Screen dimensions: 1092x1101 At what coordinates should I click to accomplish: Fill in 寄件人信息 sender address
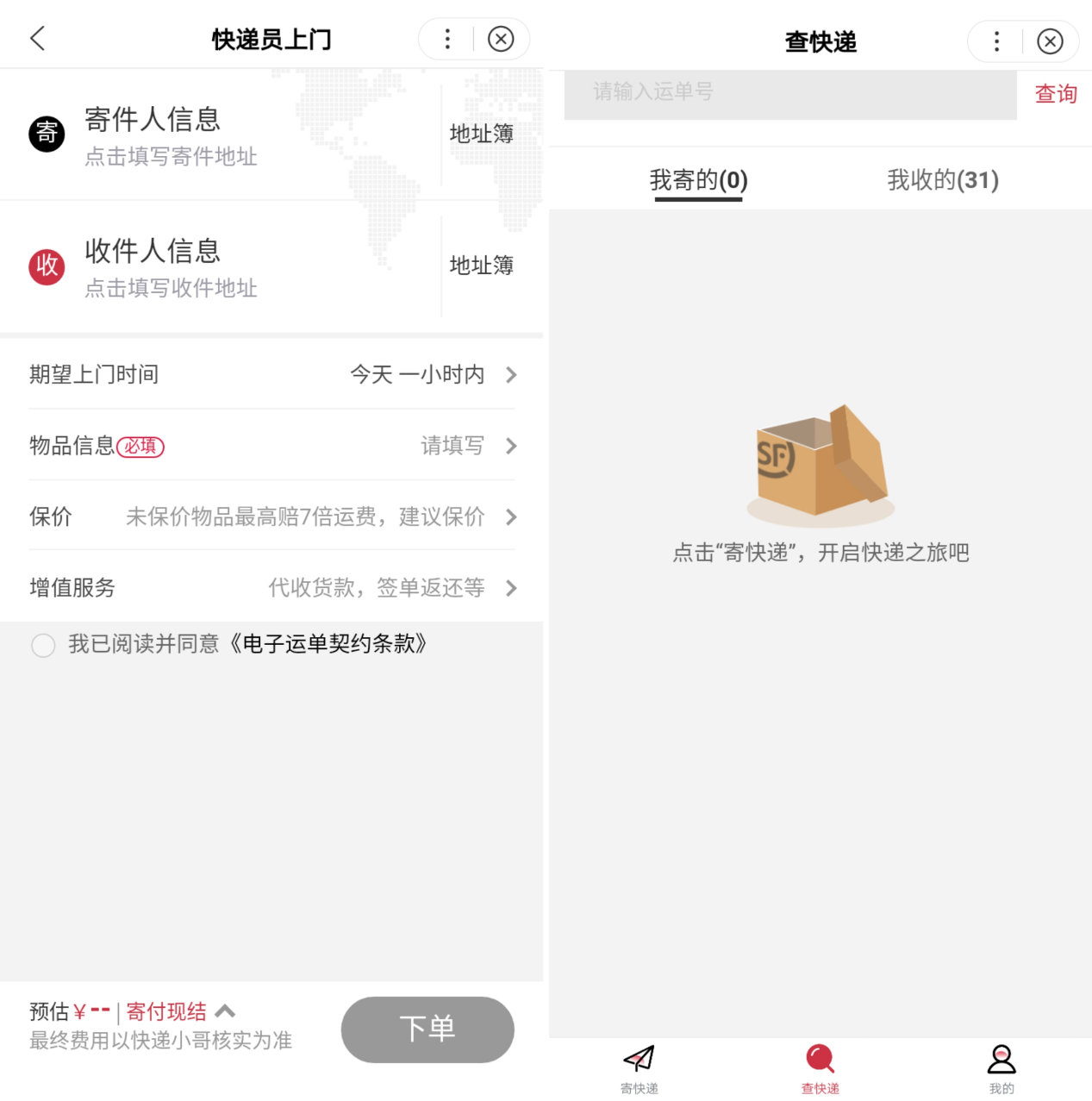click(x=172, y=135)
